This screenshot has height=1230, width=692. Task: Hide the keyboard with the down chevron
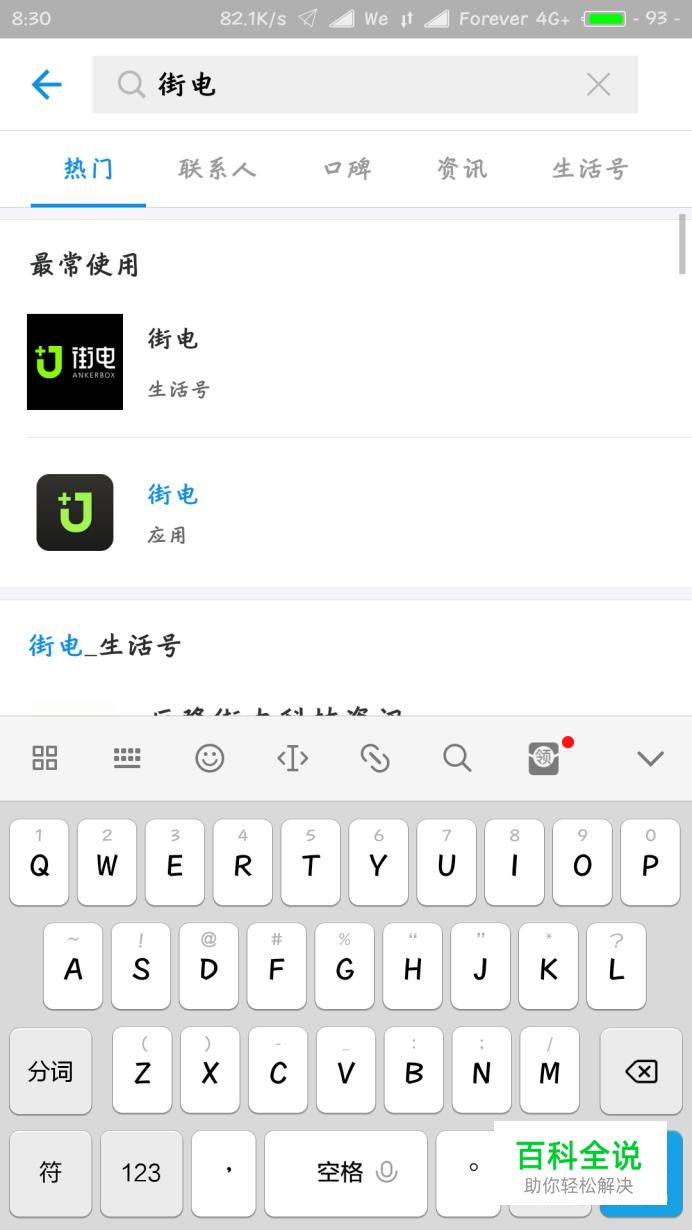point(650,758)
